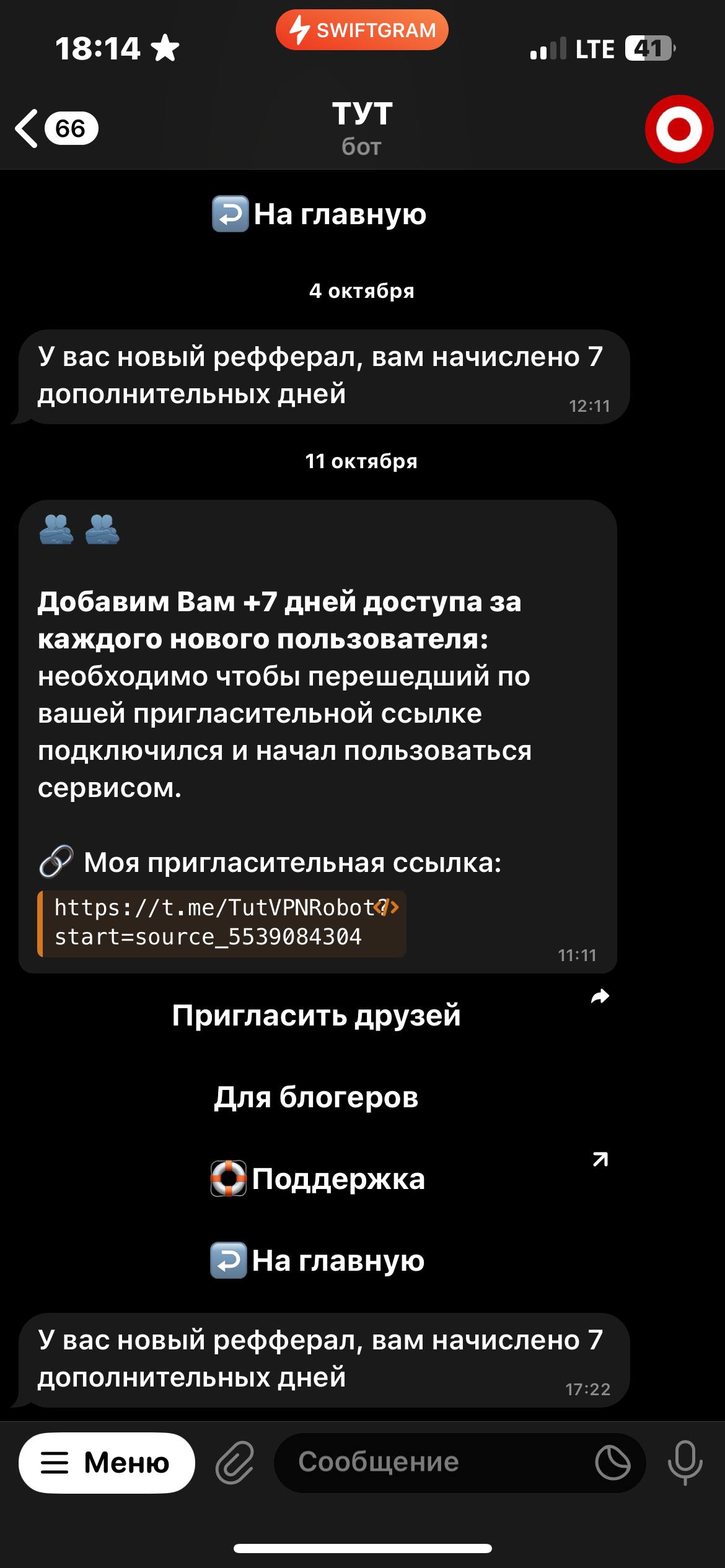The width and height of the screenshot is (725, 1568).
Task: Tap the top На главную button
Action: (319, 214)
